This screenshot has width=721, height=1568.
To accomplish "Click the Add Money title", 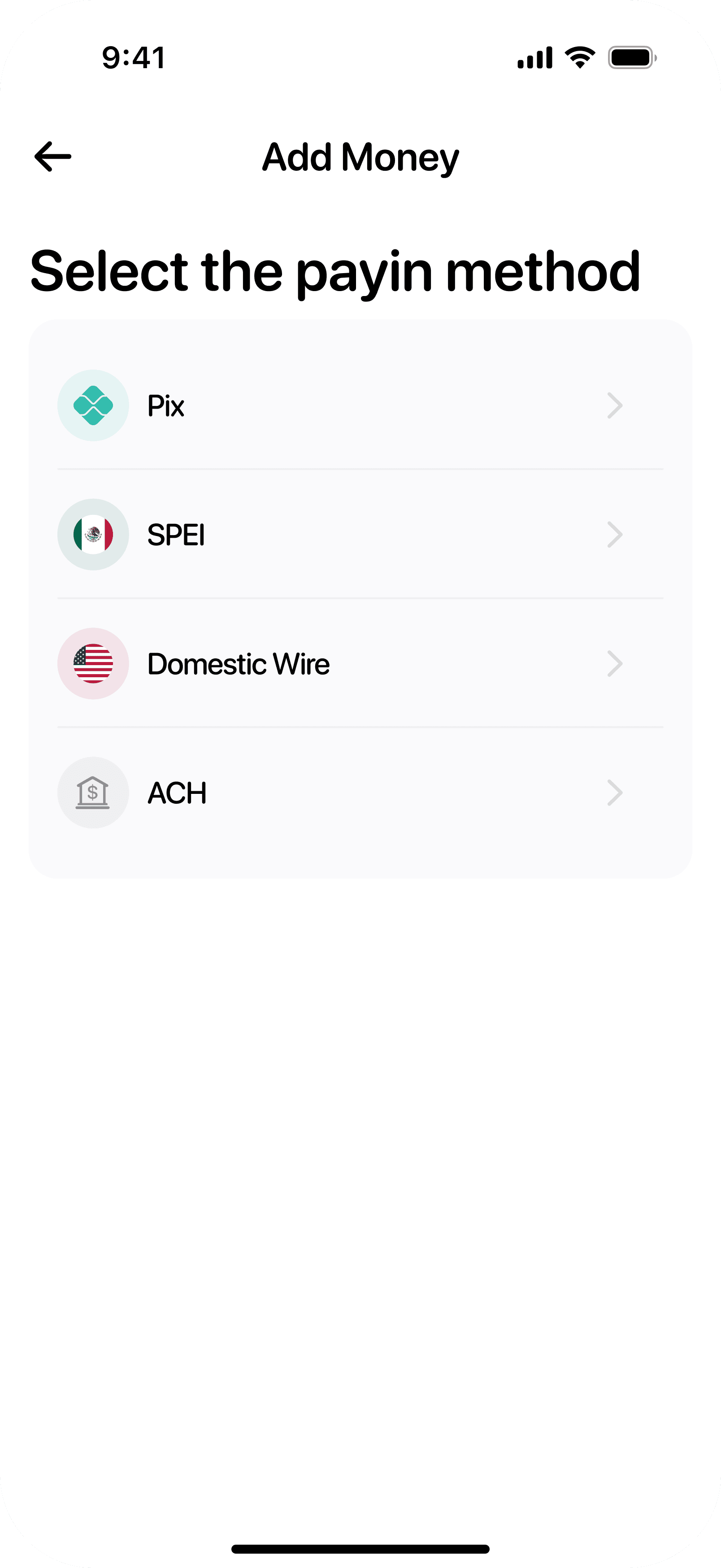I will point(360,157).
